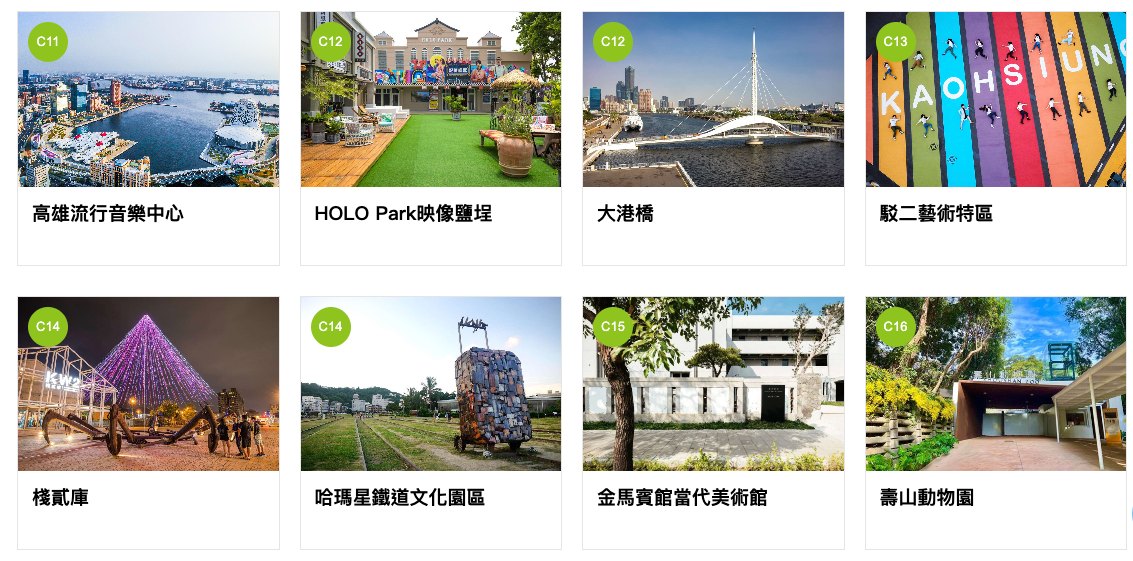
Task: View the 駁二藝術特區 card
Action: click(x=995, y=138)
